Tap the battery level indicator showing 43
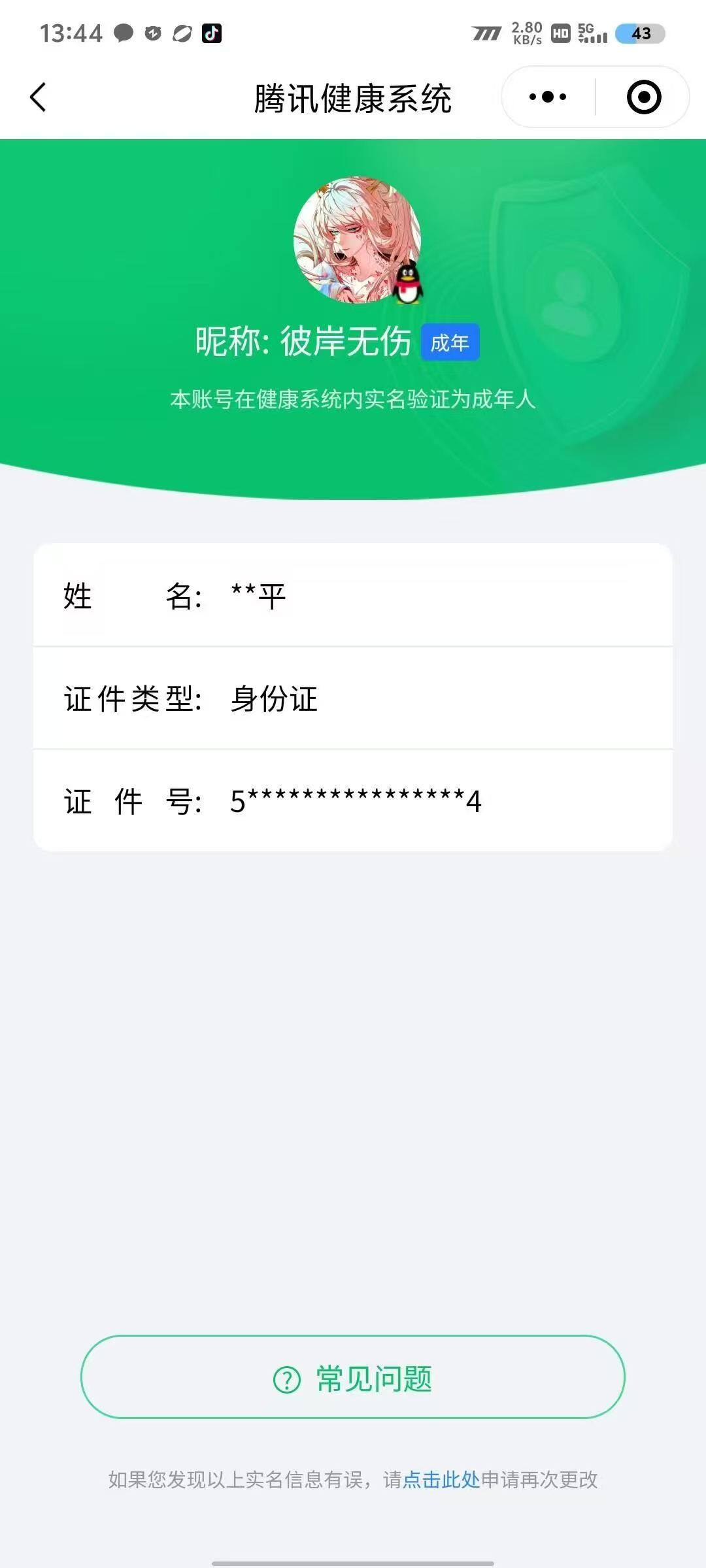706x1568 pixels. 637,34
